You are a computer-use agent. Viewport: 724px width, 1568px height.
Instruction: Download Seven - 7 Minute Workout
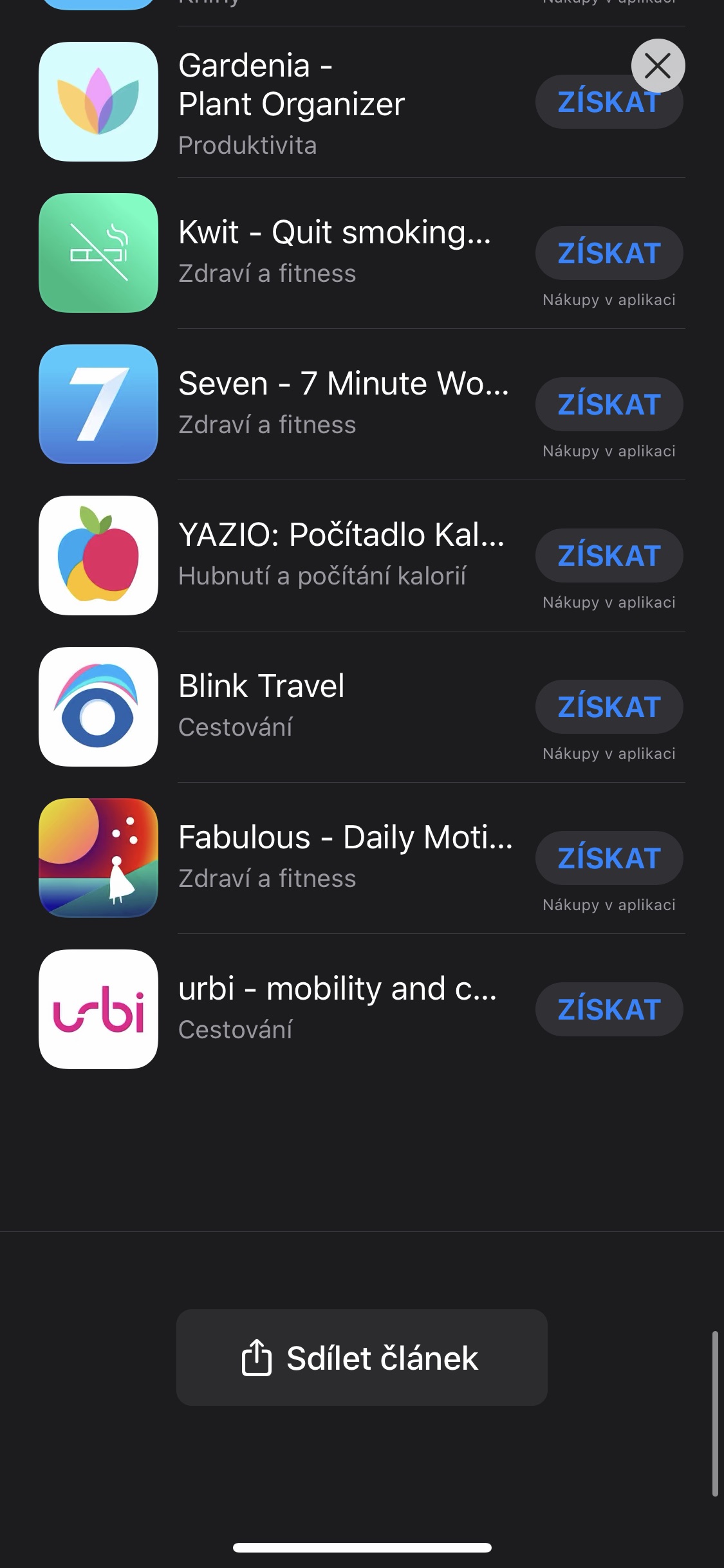pyautogui.click(x=609, y=404)
